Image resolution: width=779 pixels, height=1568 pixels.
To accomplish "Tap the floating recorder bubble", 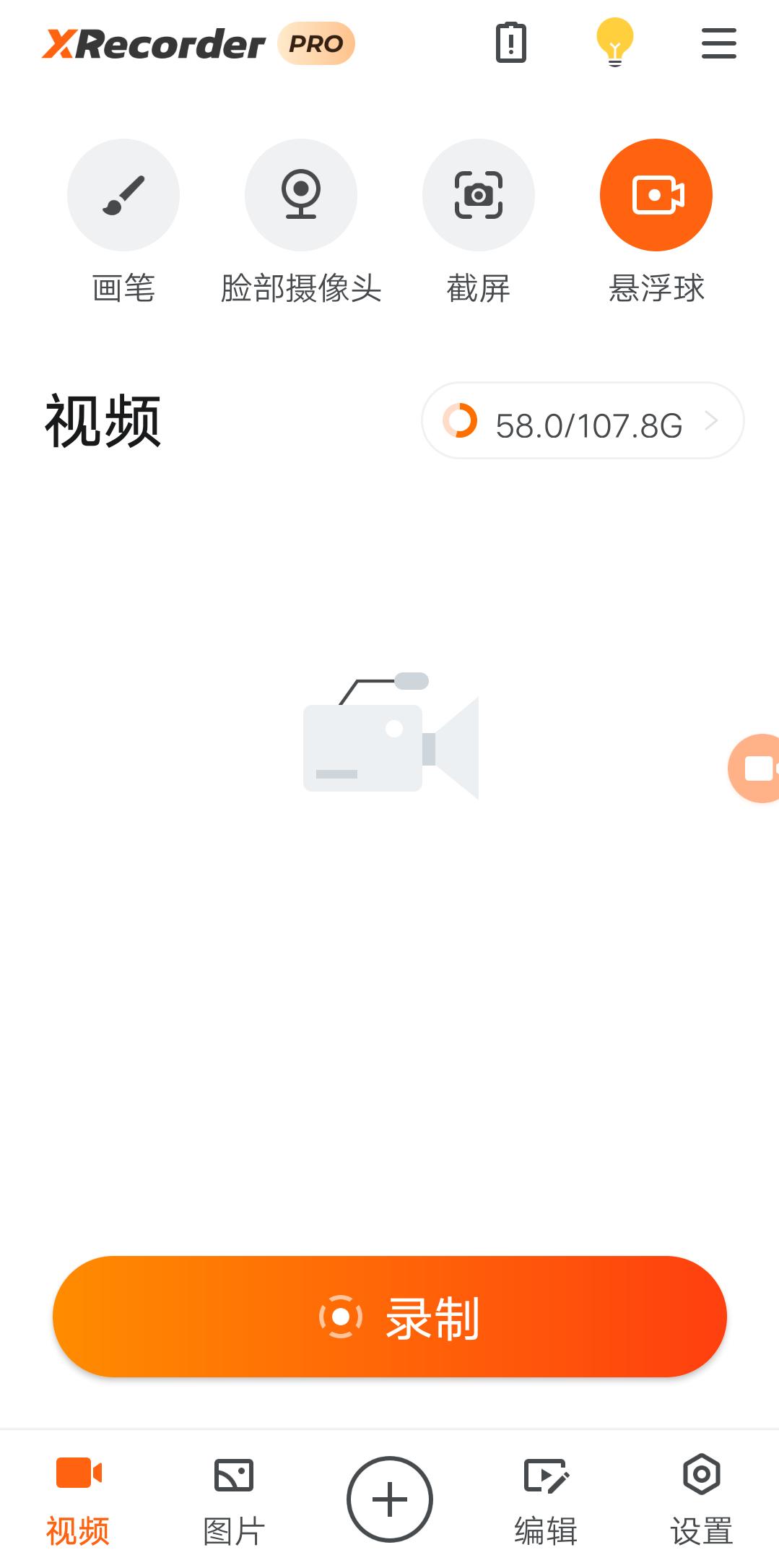I will click(x=755, y=768).
